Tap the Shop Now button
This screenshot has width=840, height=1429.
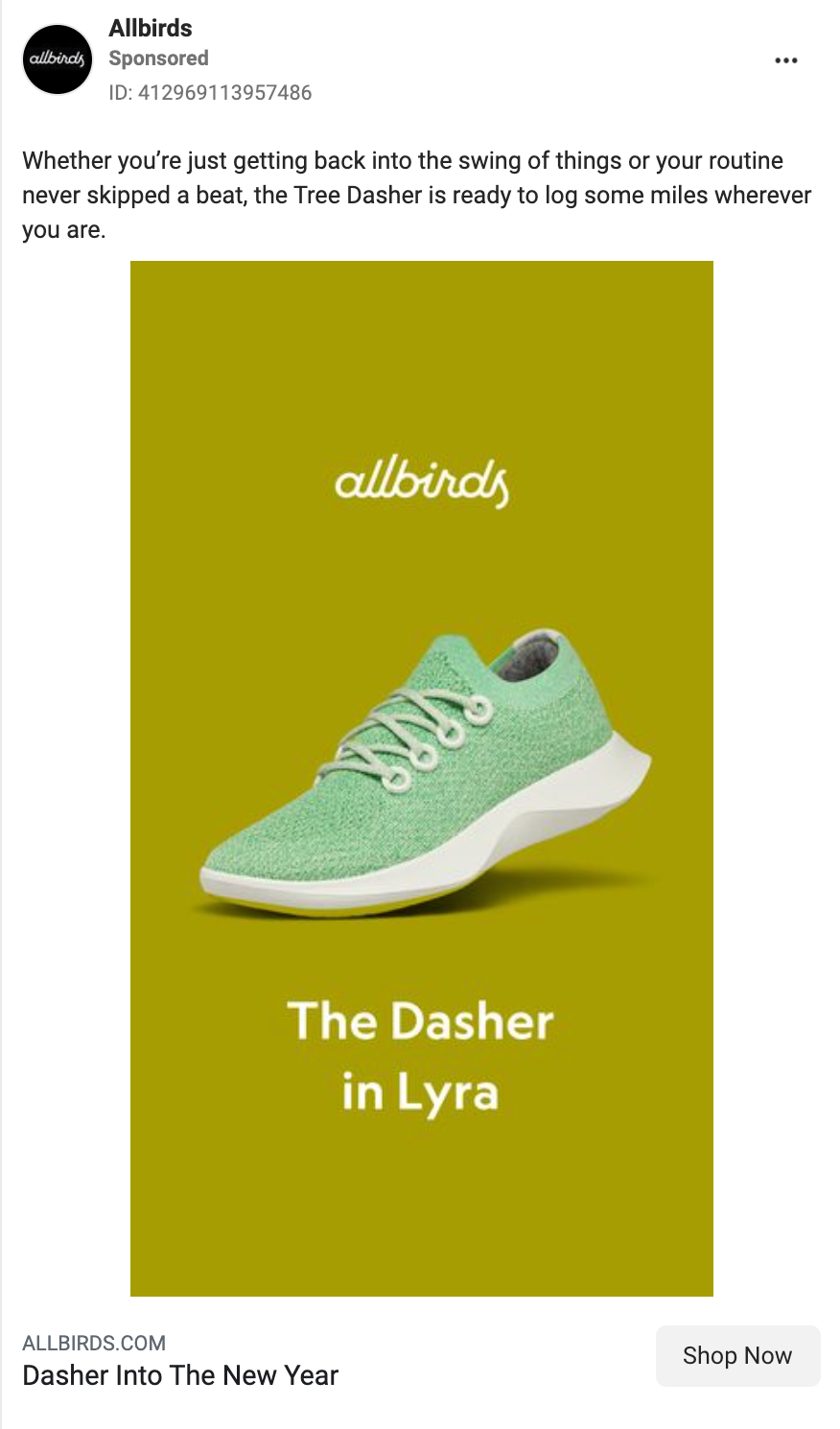coord(736,1355)
